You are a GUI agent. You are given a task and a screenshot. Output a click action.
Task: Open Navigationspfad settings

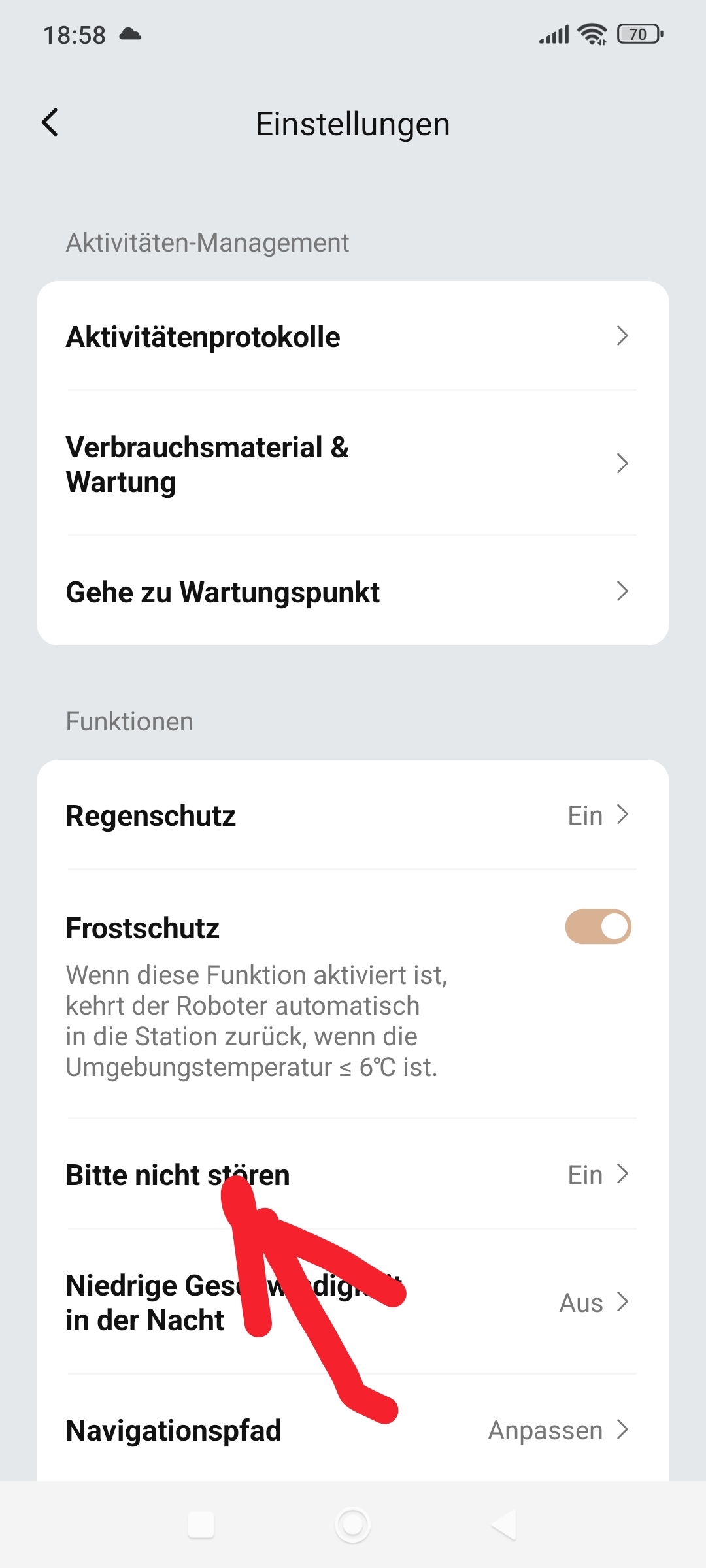[x=353, y=1429]
